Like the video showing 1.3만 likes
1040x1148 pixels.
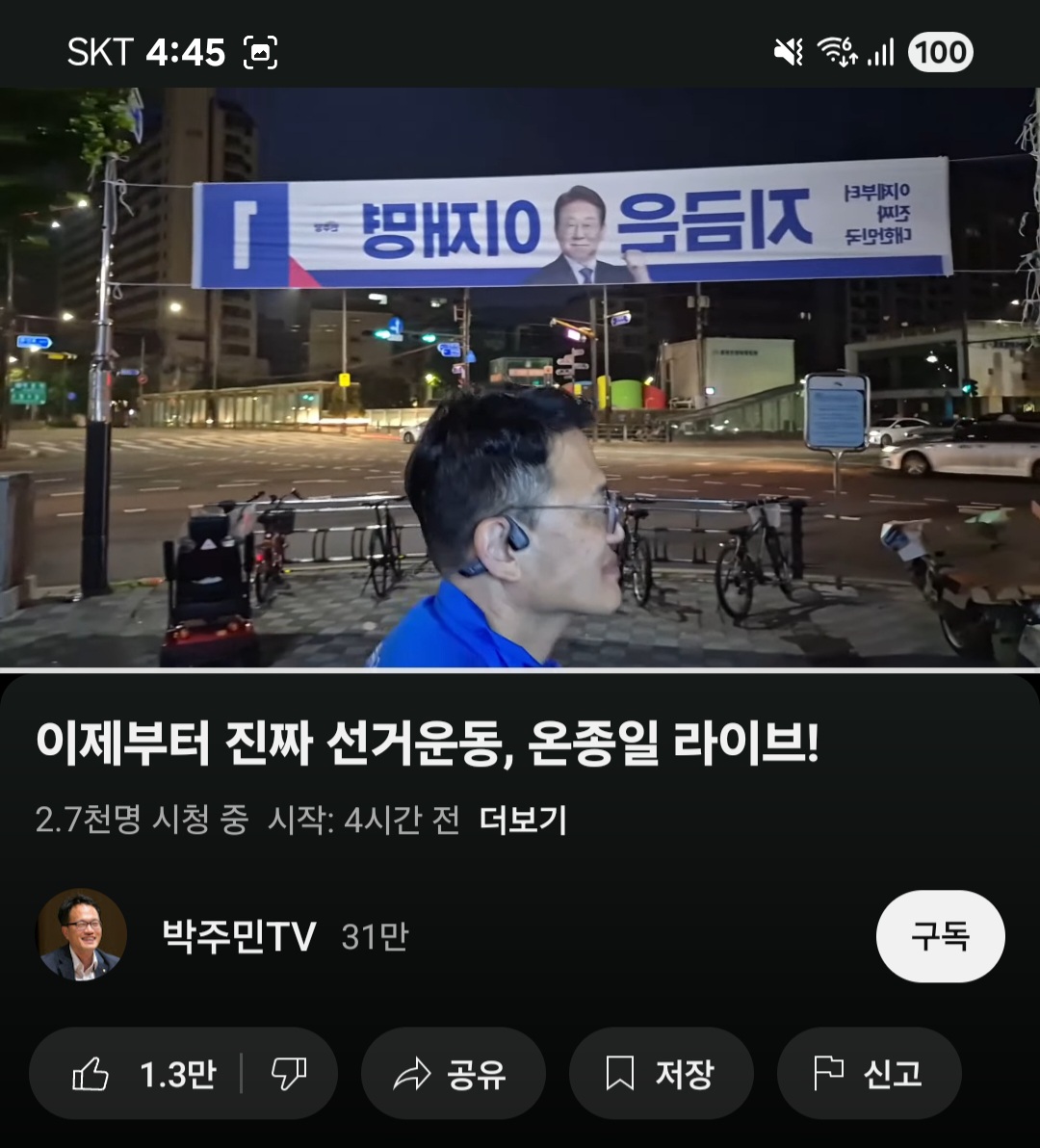click(x=144, y=1074)
